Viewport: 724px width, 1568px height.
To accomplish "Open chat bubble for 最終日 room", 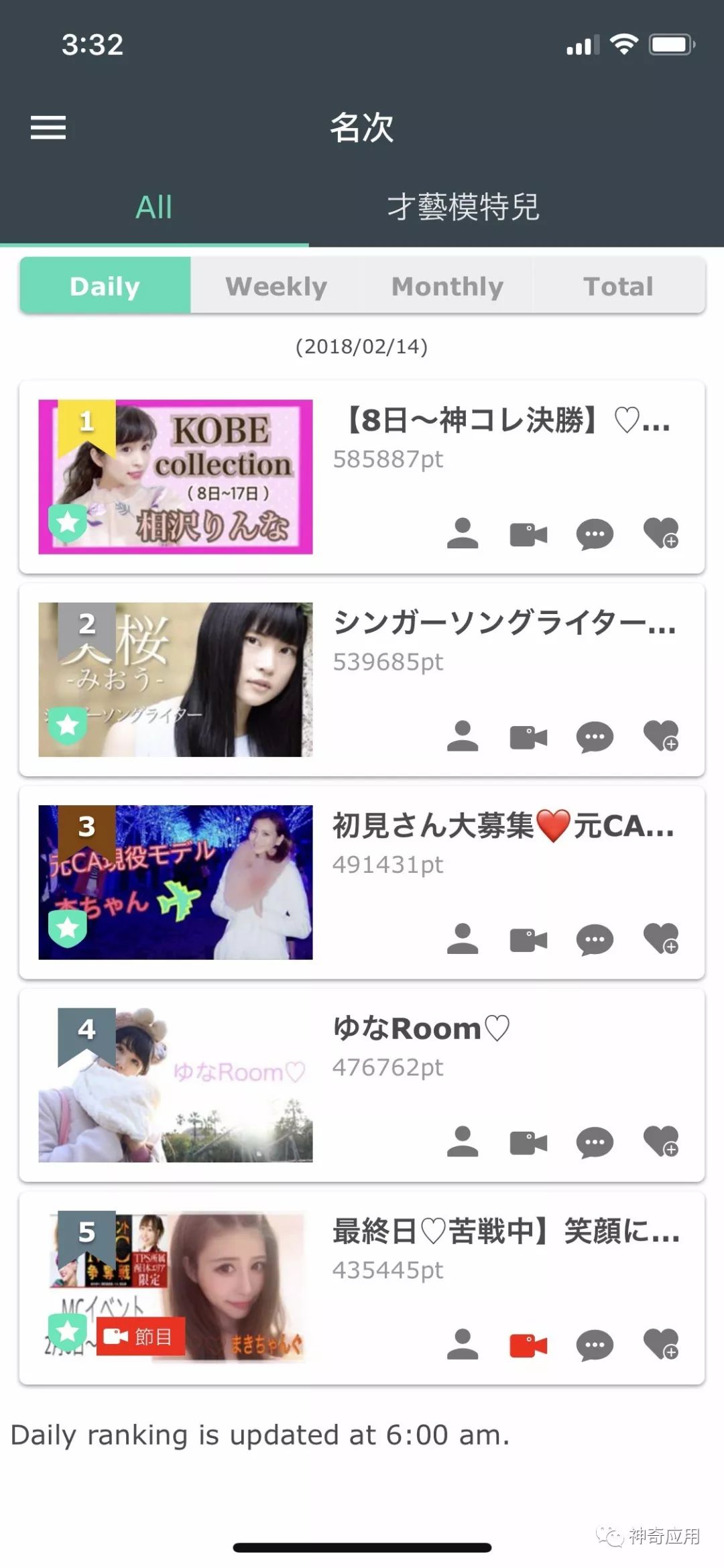I will [x=595, y=1345].
